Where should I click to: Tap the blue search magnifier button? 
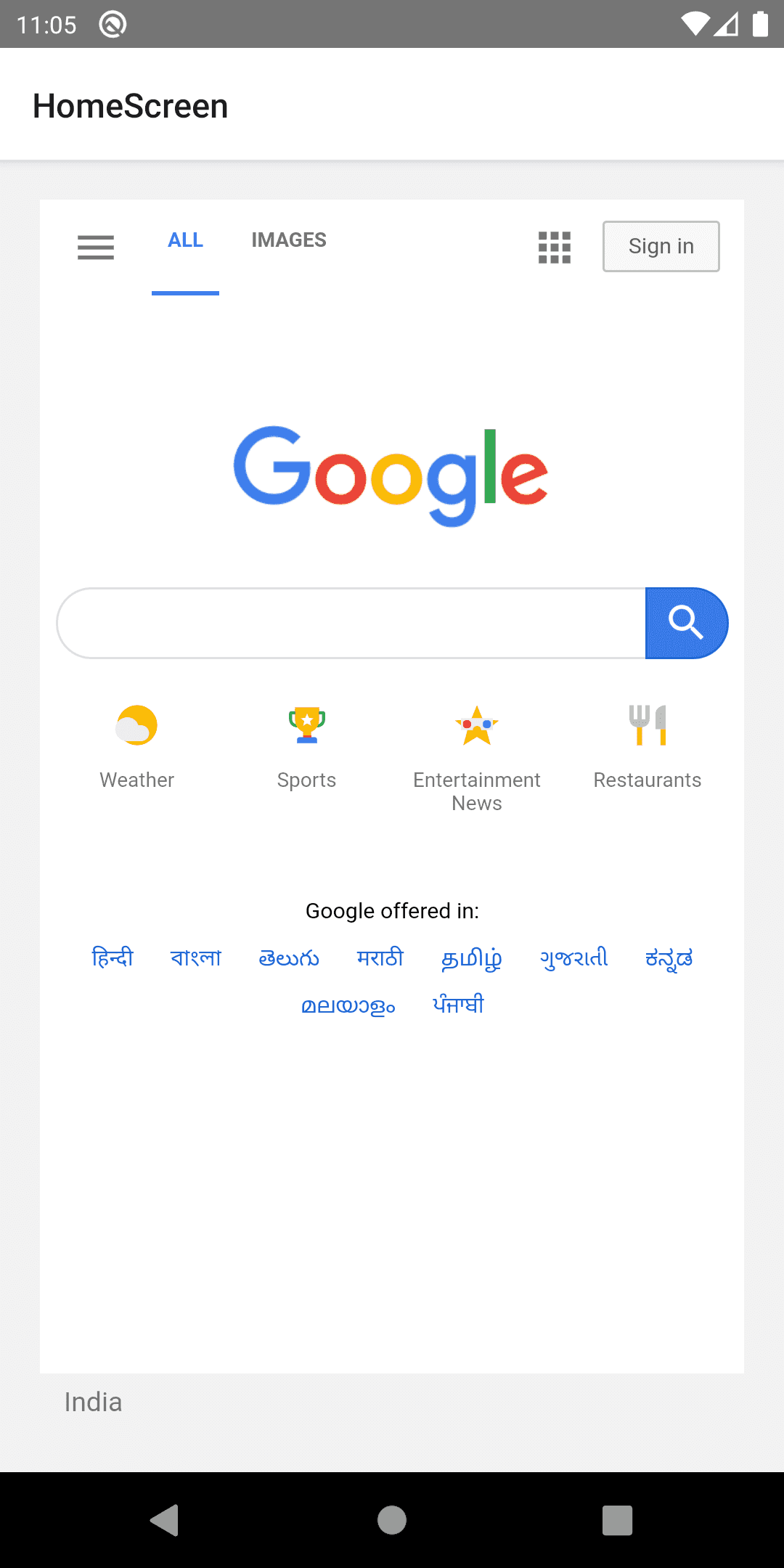tap(686, 624)
